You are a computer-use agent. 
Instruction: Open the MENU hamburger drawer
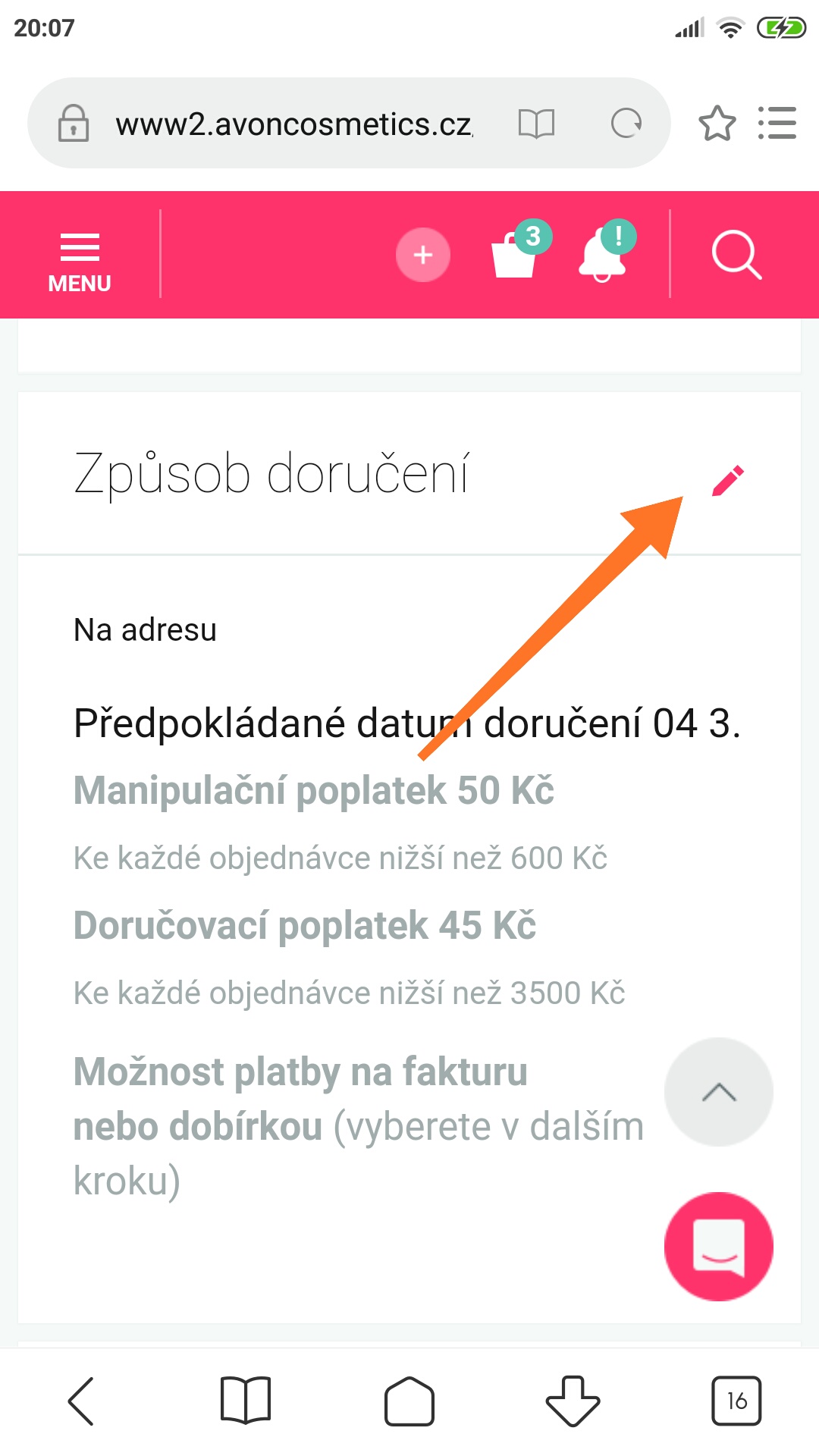pyautogui.click(x=80, y=260)
